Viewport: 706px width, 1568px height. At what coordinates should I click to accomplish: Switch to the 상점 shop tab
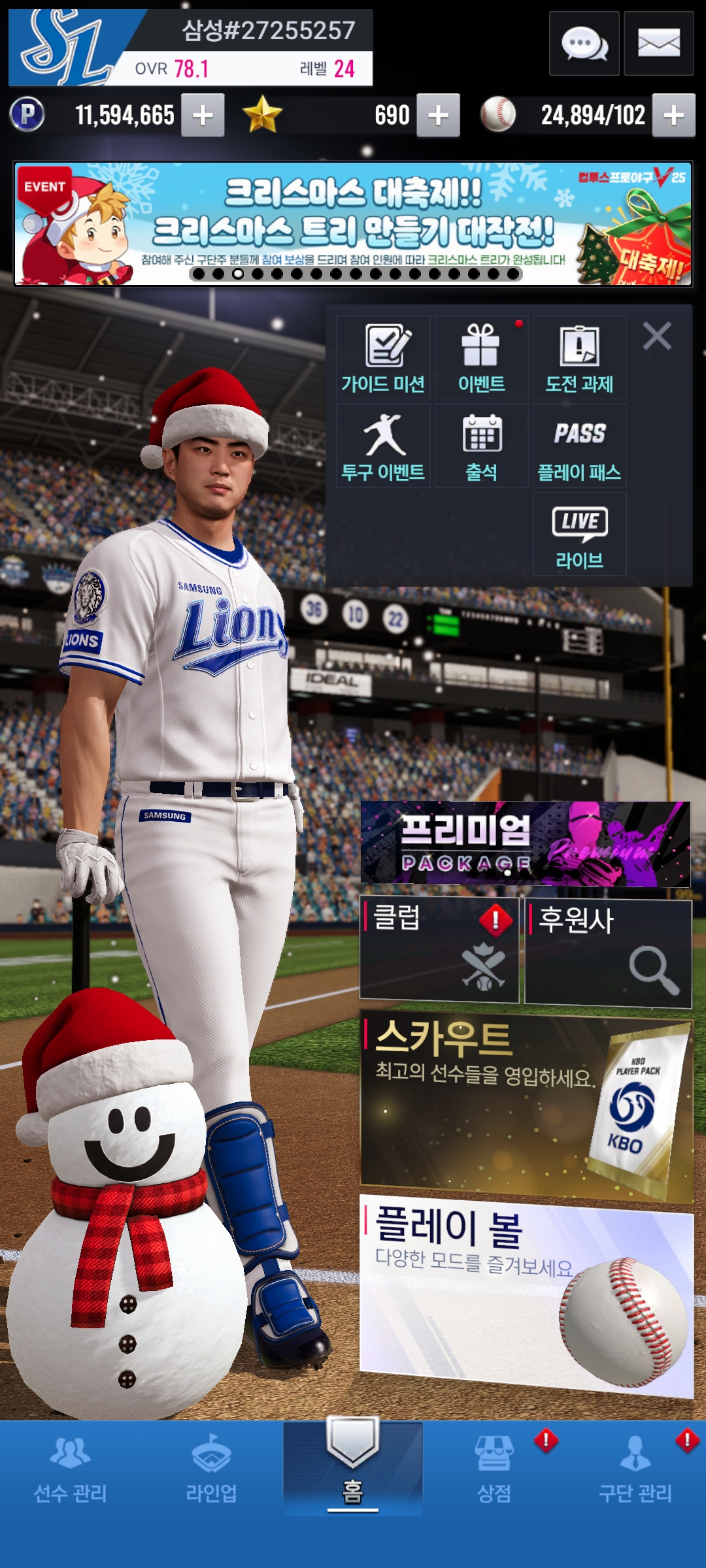494,1470
